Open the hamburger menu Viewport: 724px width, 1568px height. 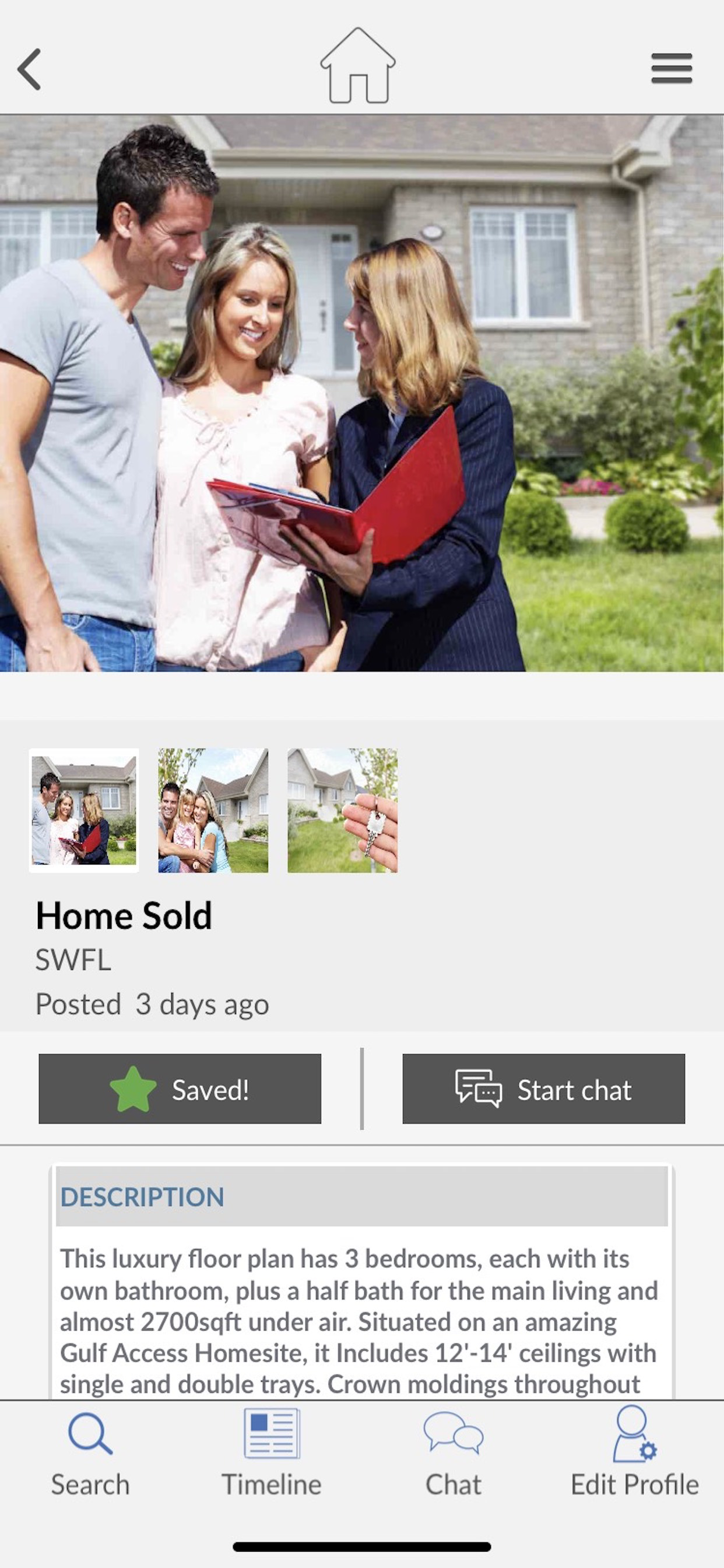(671, 68)
